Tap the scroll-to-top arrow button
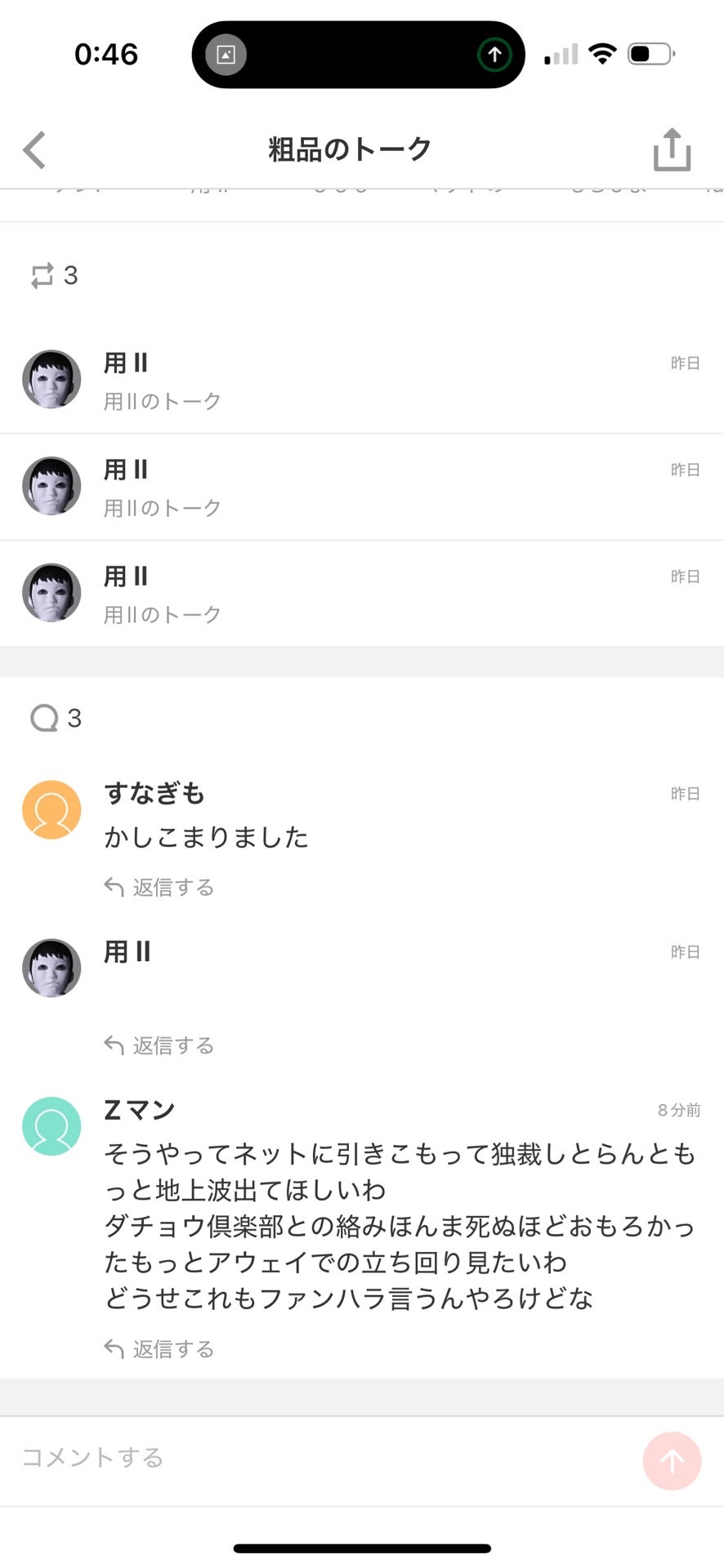This screenshot has height=1568, width=724. [x=671, y=1461]
